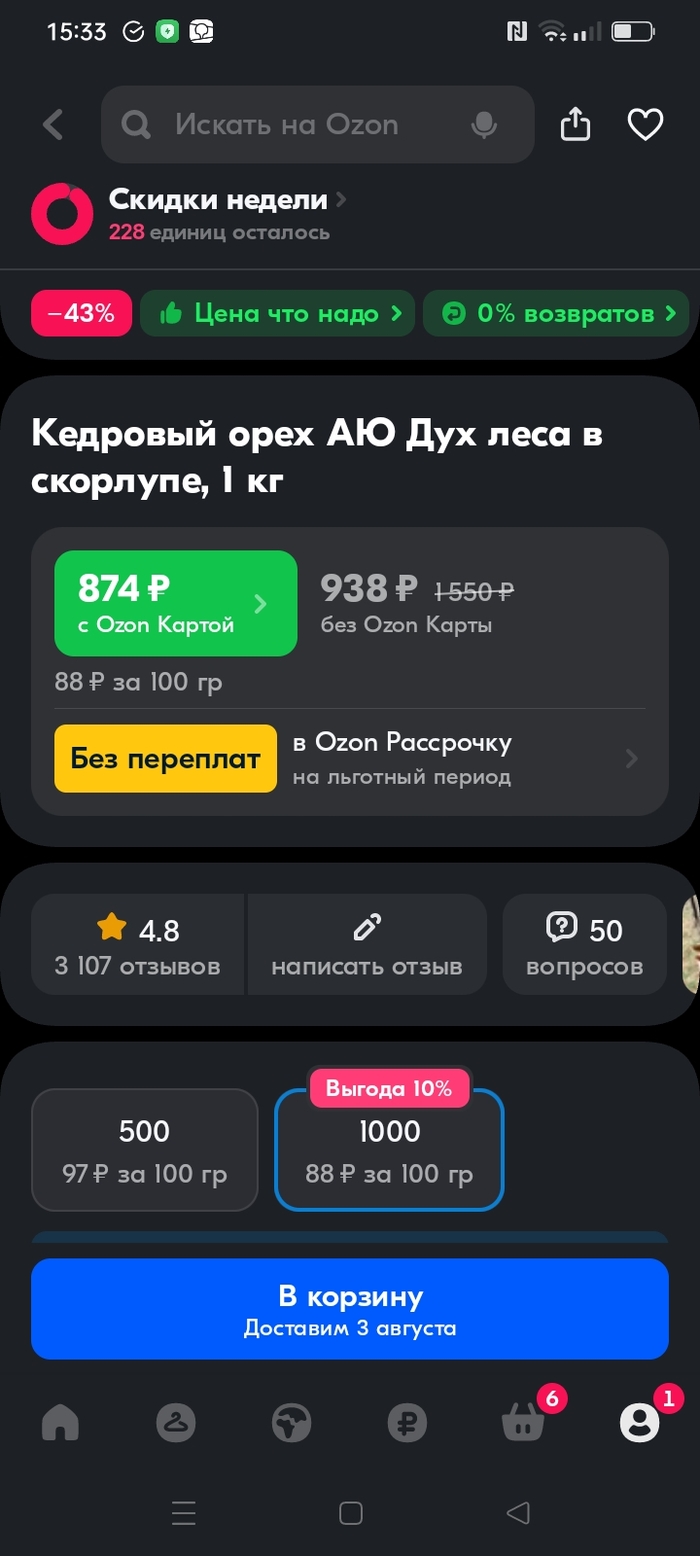Select the 500 g package option
Screen dimensions: 700x1556
coord(144,1150)
